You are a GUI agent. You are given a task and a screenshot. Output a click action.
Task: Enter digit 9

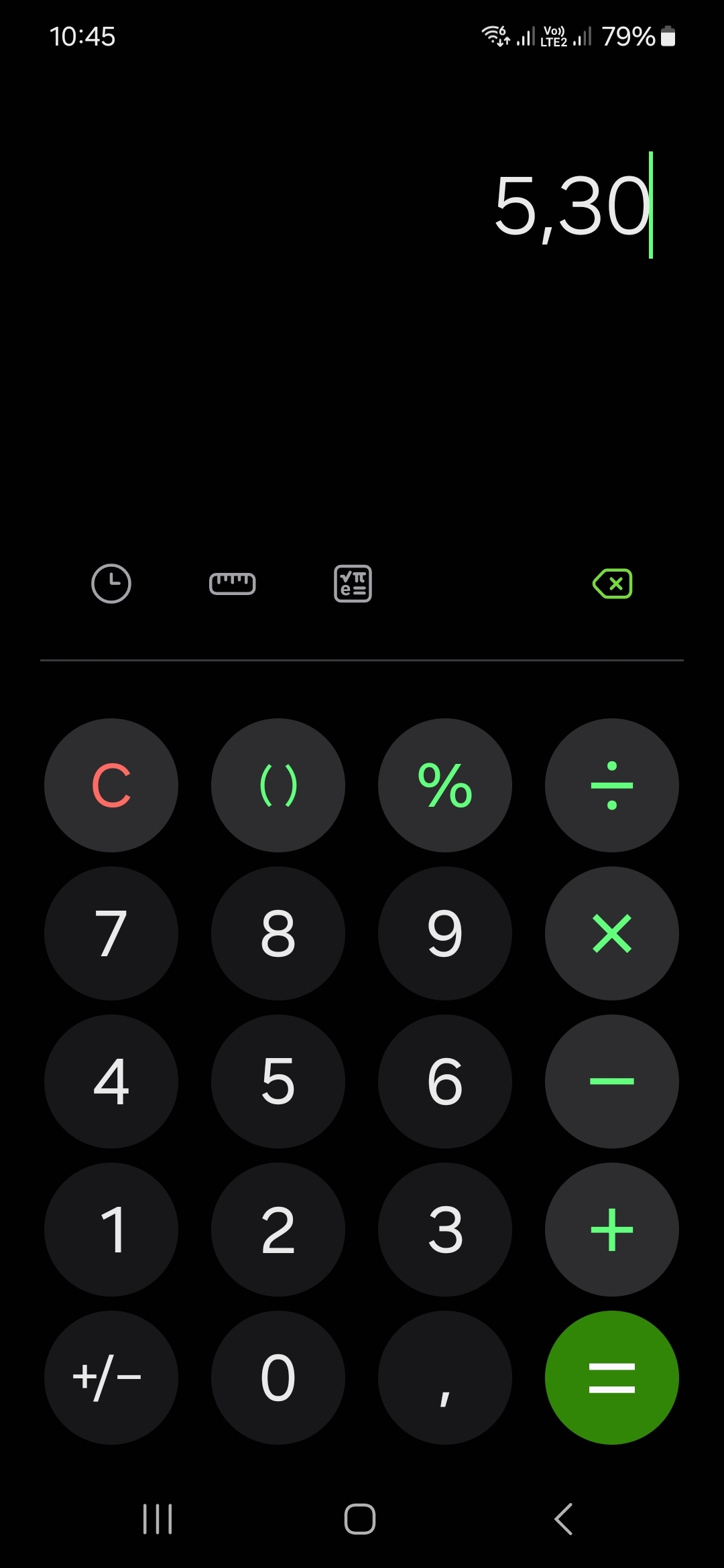(x=445, y=933)
